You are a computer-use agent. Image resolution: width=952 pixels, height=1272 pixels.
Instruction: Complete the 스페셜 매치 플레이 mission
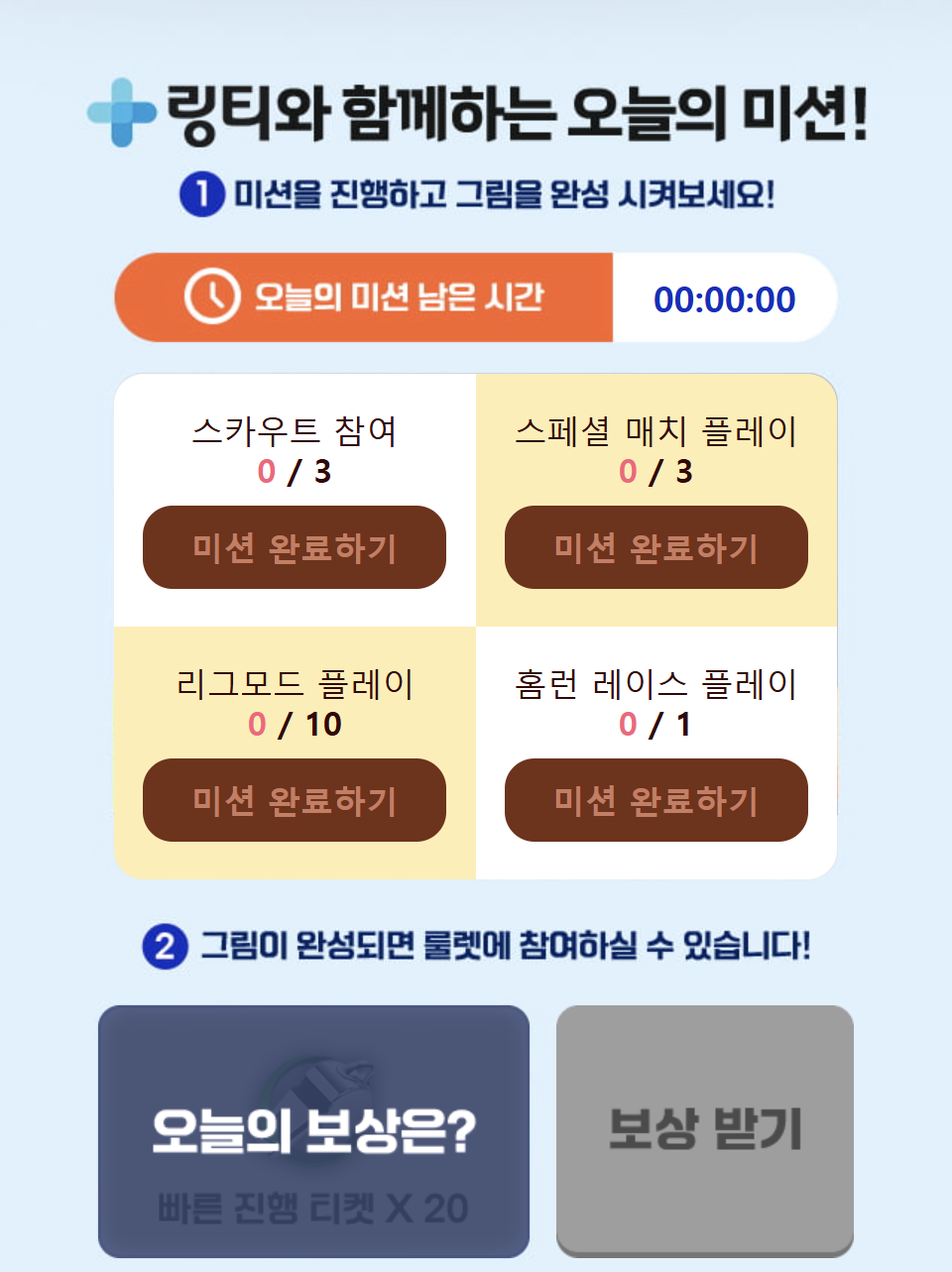tap(655, 547)
